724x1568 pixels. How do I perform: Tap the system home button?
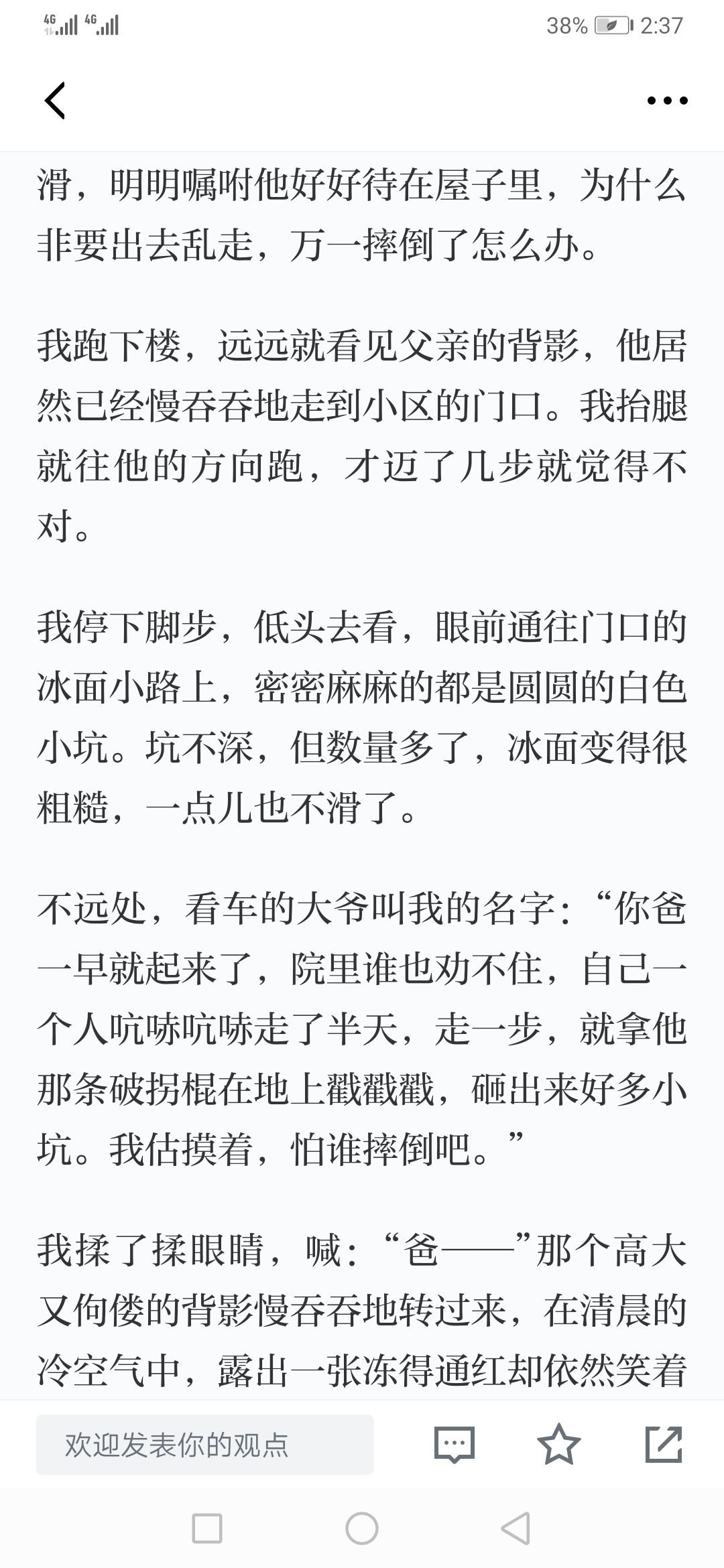(362, 1528)
